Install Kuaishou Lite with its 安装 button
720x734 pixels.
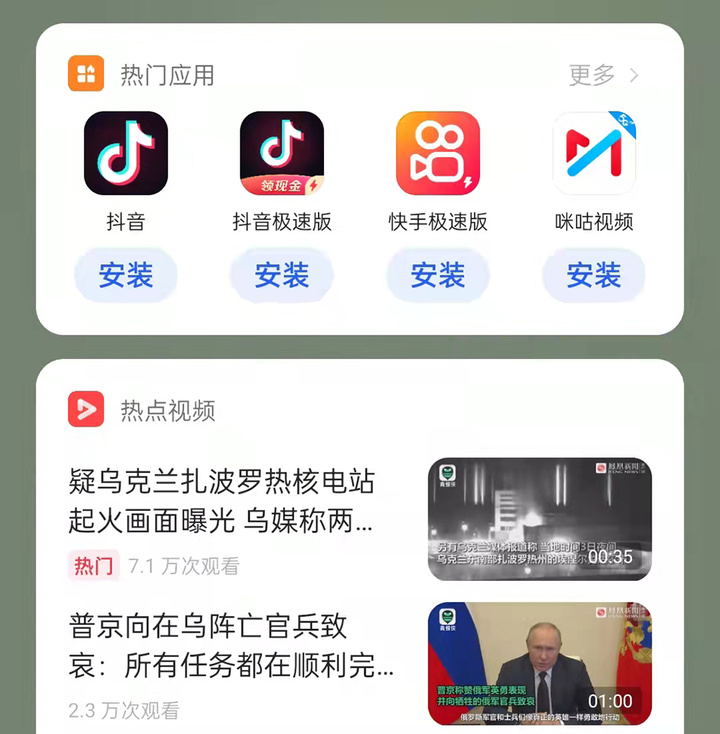point(438,276)
